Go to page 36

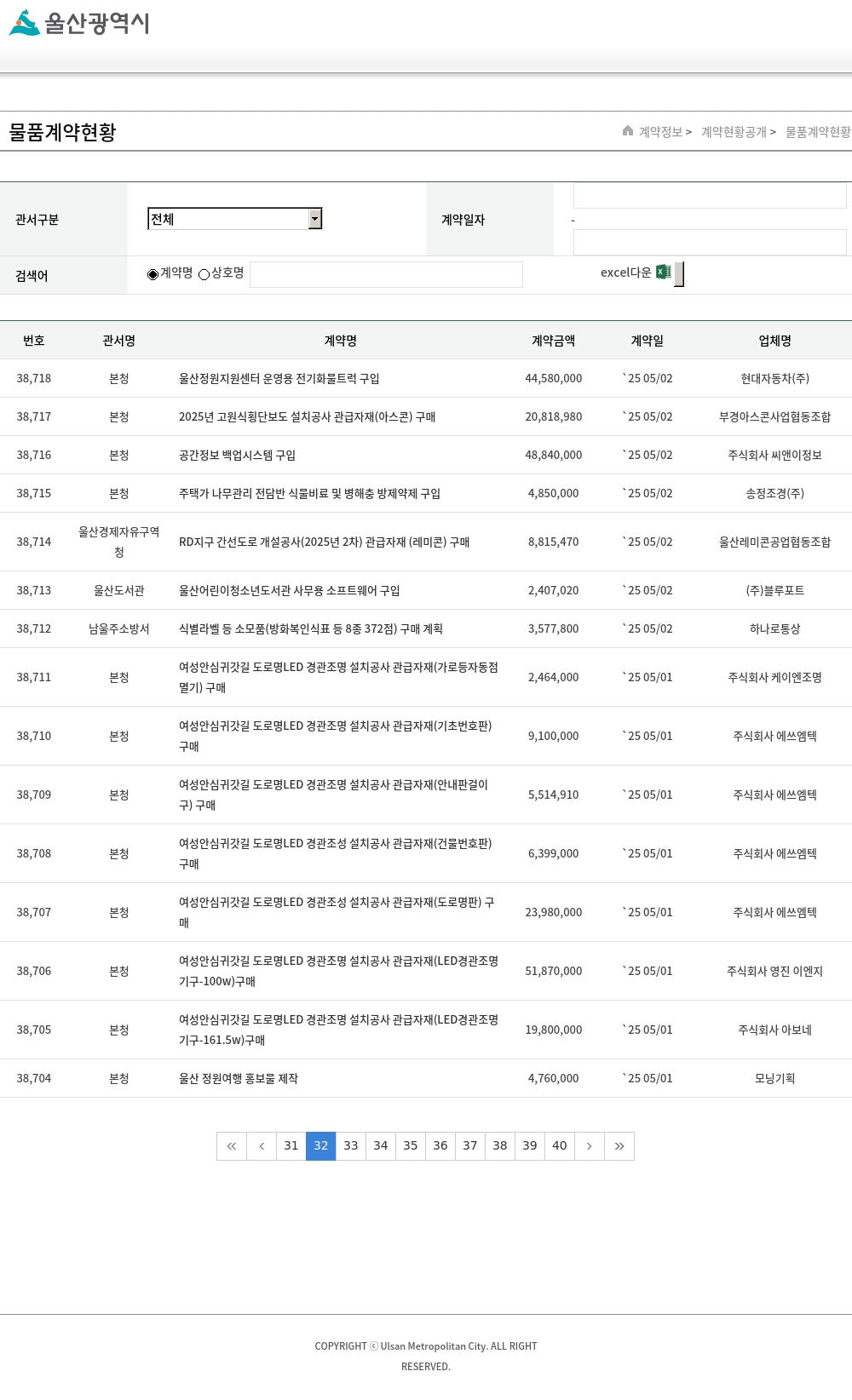pos(440,1146)
